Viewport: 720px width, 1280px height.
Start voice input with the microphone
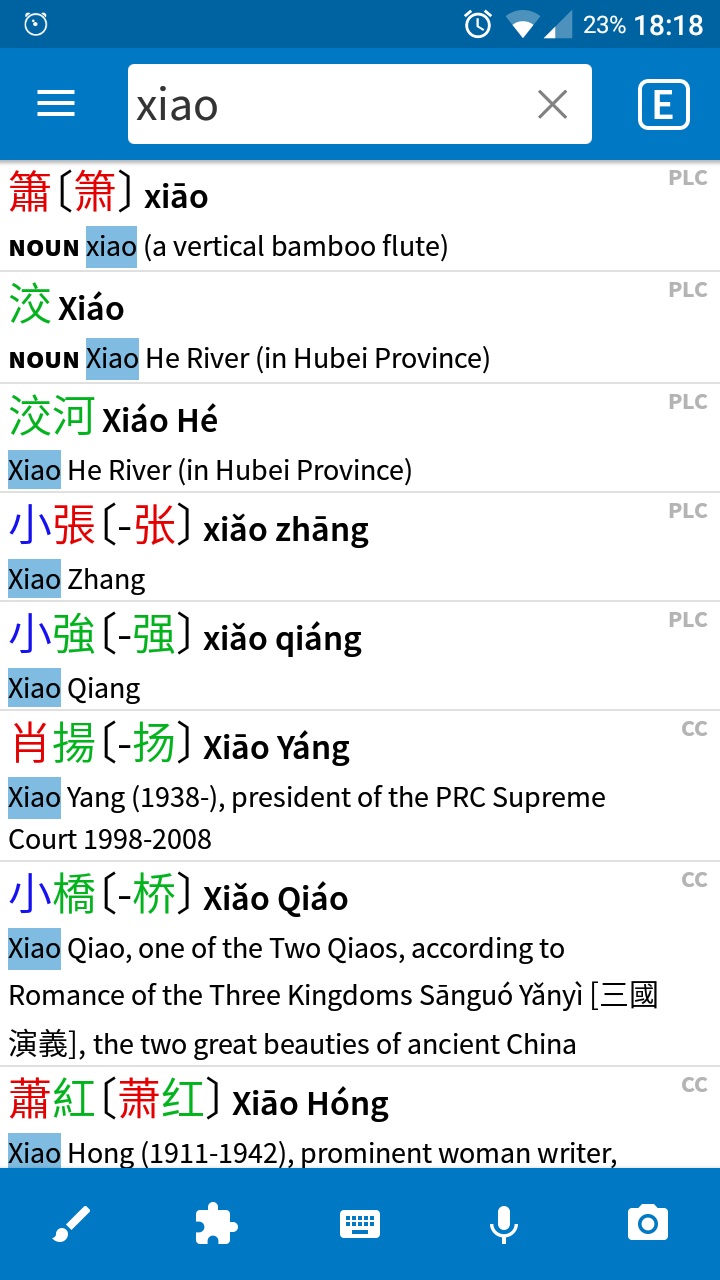pos(504,1224)
